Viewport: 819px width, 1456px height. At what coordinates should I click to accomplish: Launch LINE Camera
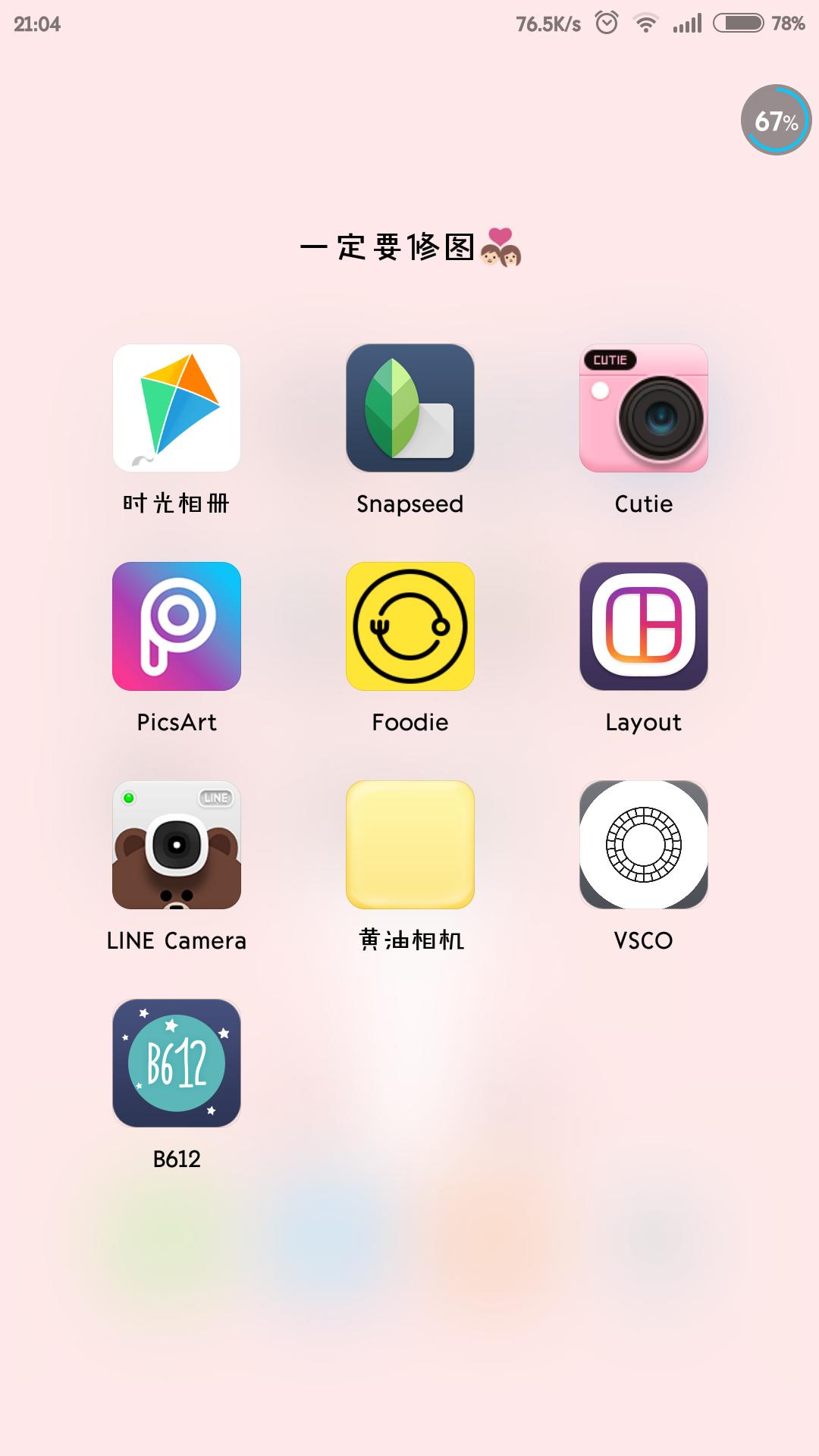point(177,846)
